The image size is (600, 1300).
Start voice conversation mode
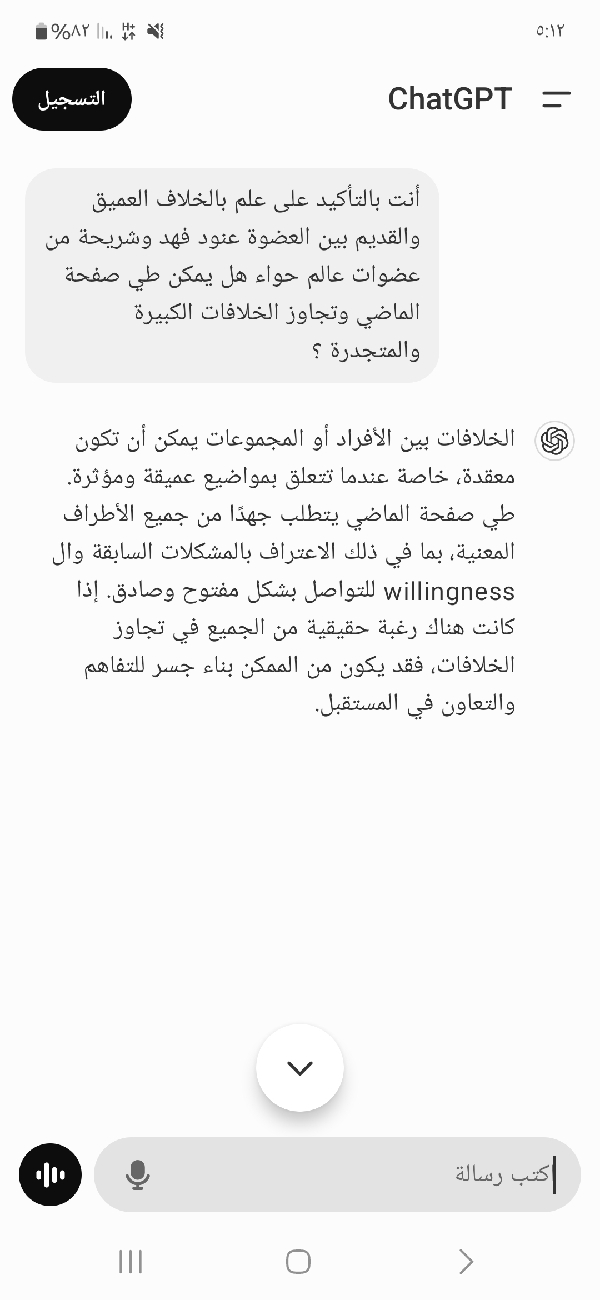pyautogui.click(x=50, y=1174)
